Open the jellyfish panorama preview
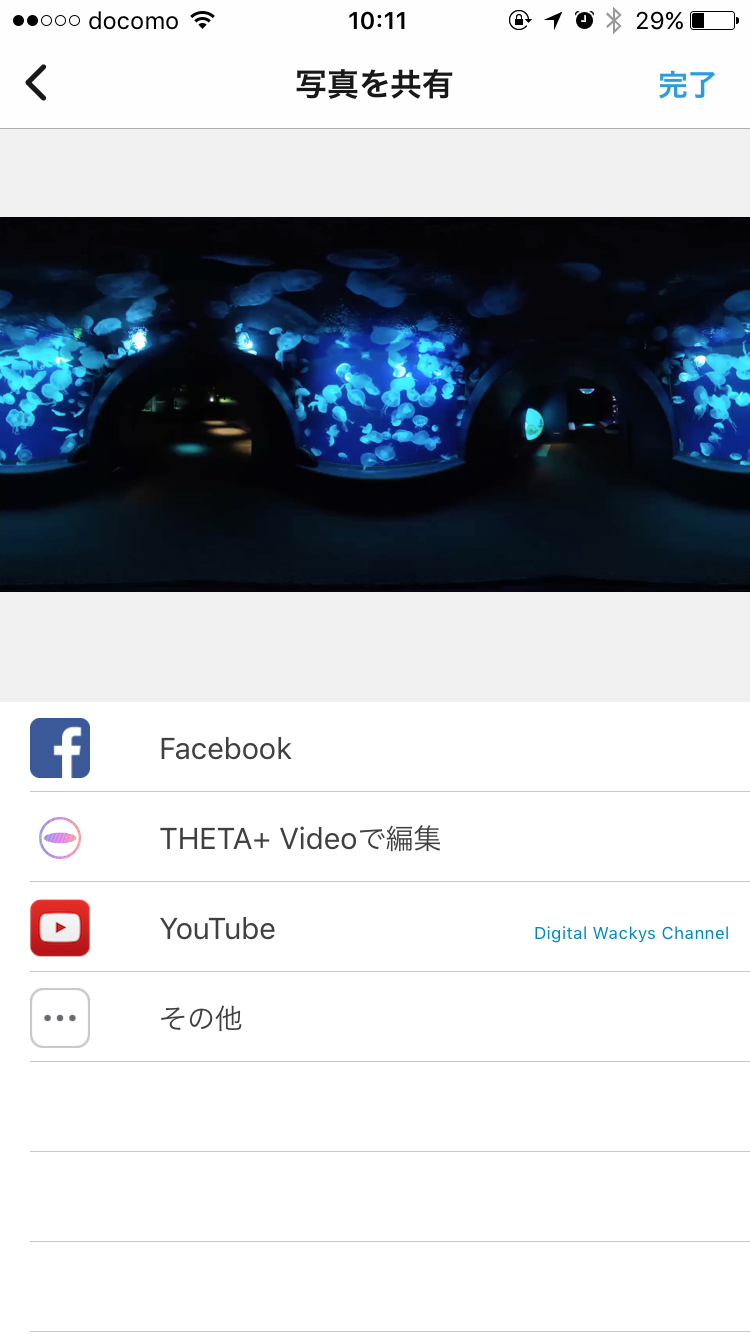 [375, 404]
